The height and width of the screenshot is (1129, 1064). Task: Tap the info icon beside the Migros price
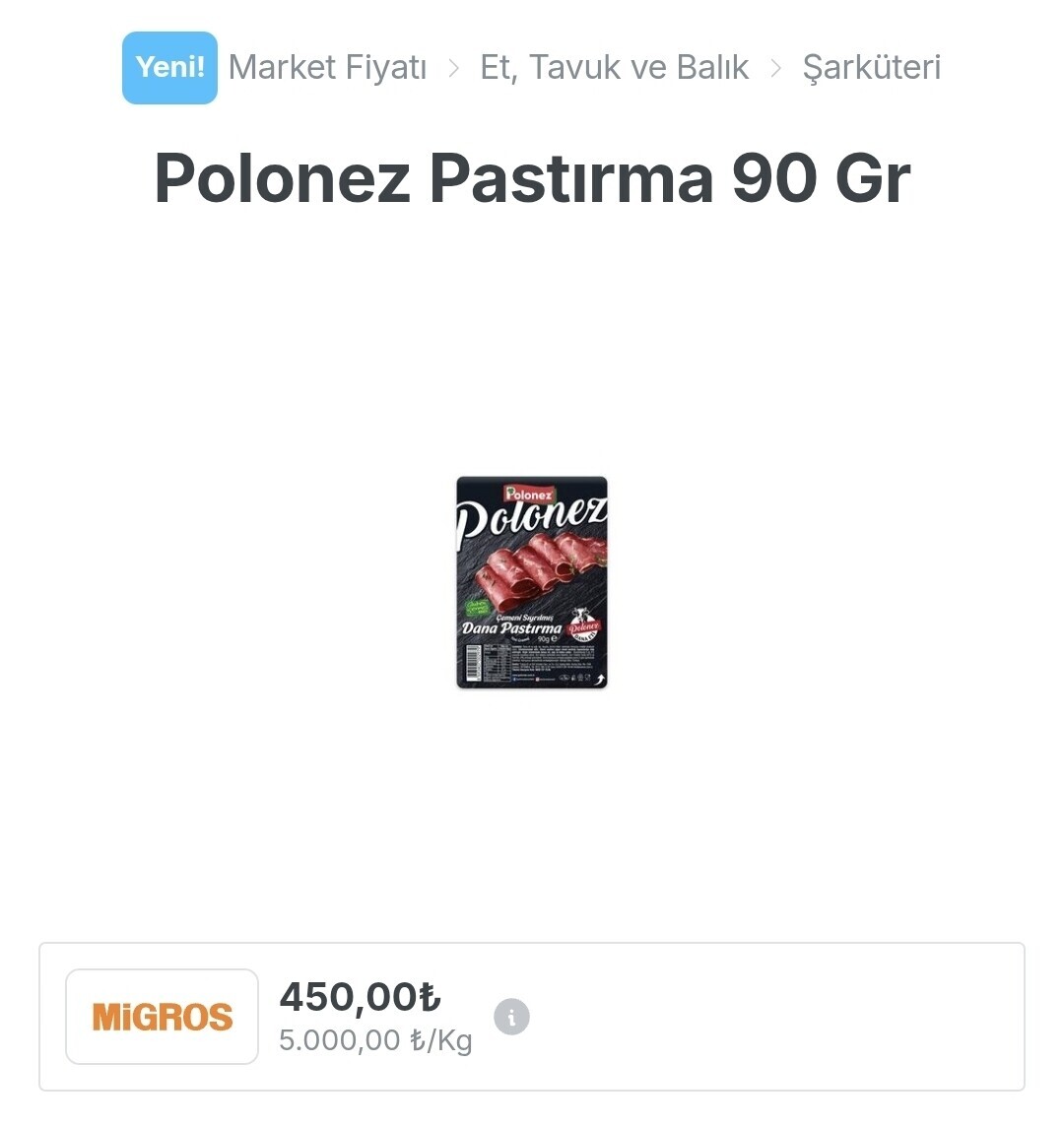(x=511, y=1017)
